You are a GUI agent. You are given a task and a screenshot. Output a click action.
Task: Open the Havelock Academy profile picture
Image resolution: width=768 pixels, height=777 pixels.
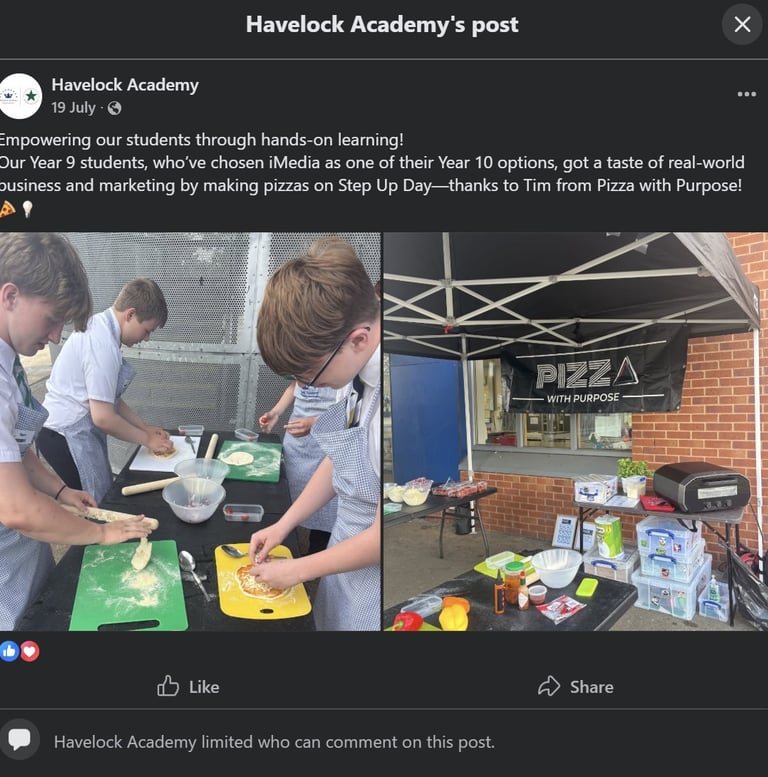point(20,96)
